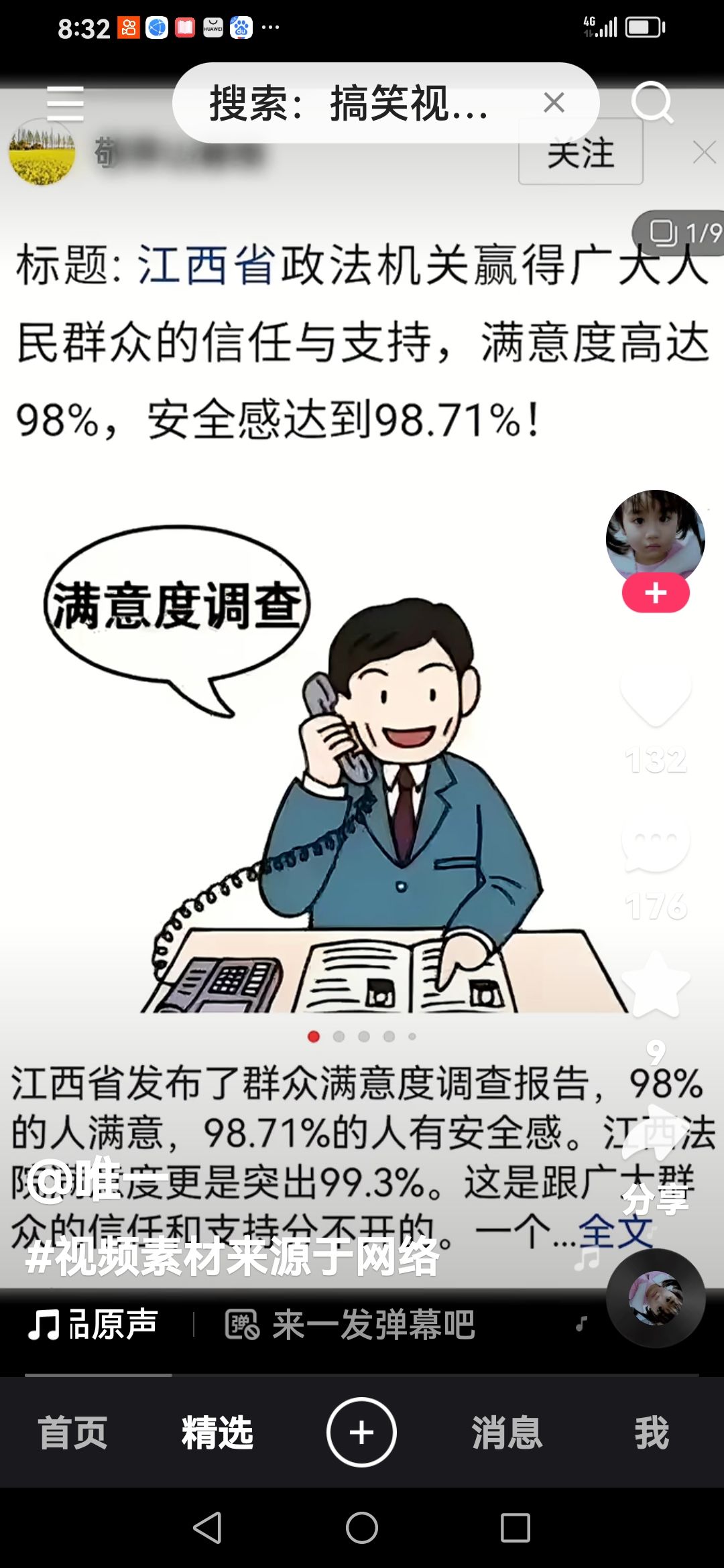724x1568 pixels.
Task: Tap the search suggestion 搜索: 搞笑视...
Action: pos(349,104)
